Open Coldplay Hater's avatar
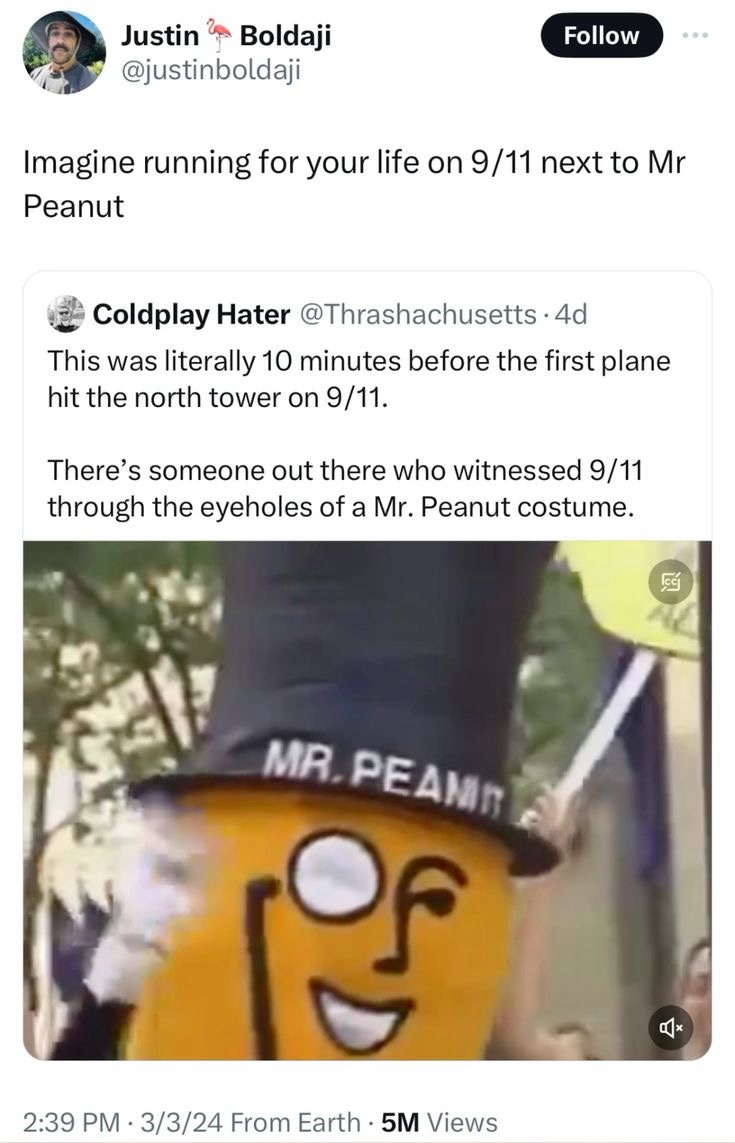This screenshot has width=735, height=1143. (x=67, y=314)
